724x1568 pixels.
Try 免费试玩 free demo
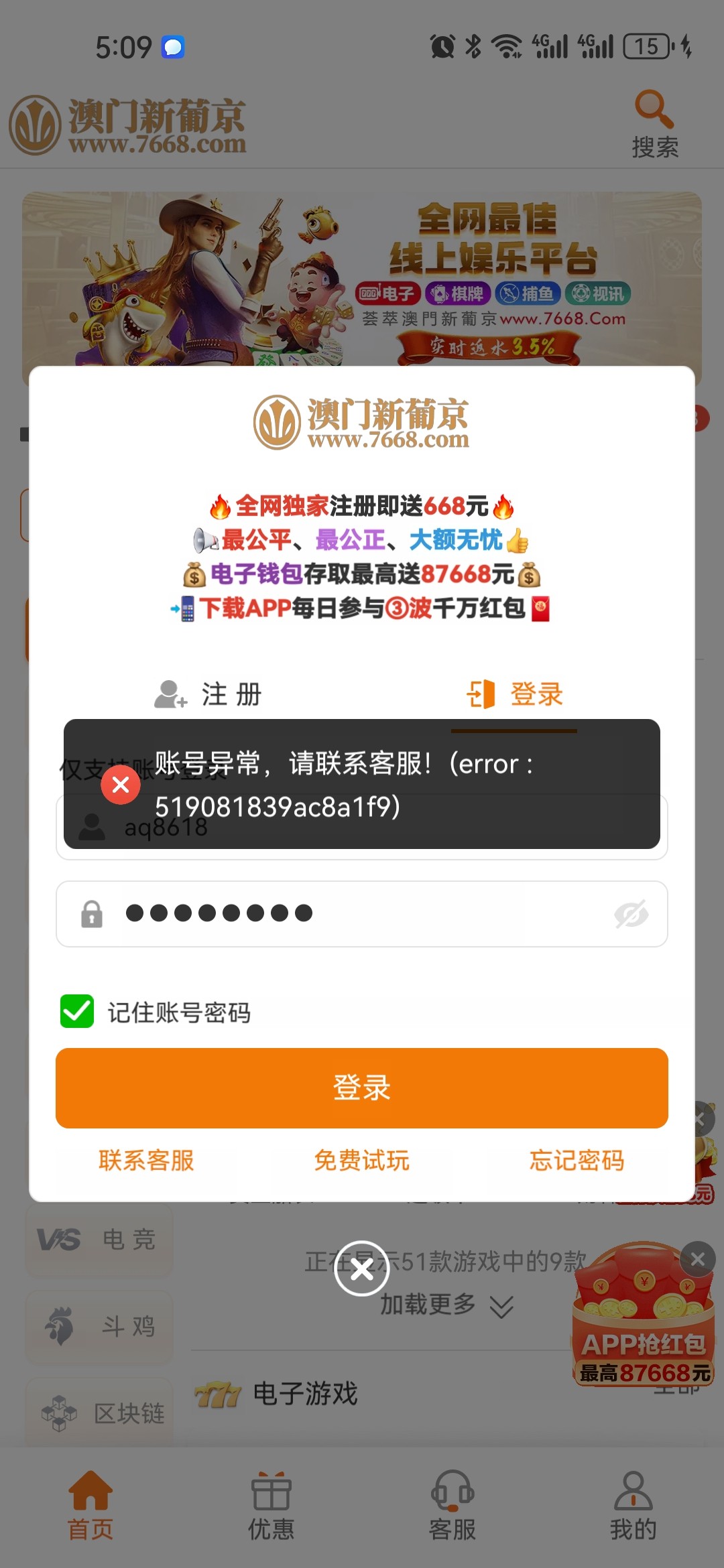click(x=362, y=1161)
